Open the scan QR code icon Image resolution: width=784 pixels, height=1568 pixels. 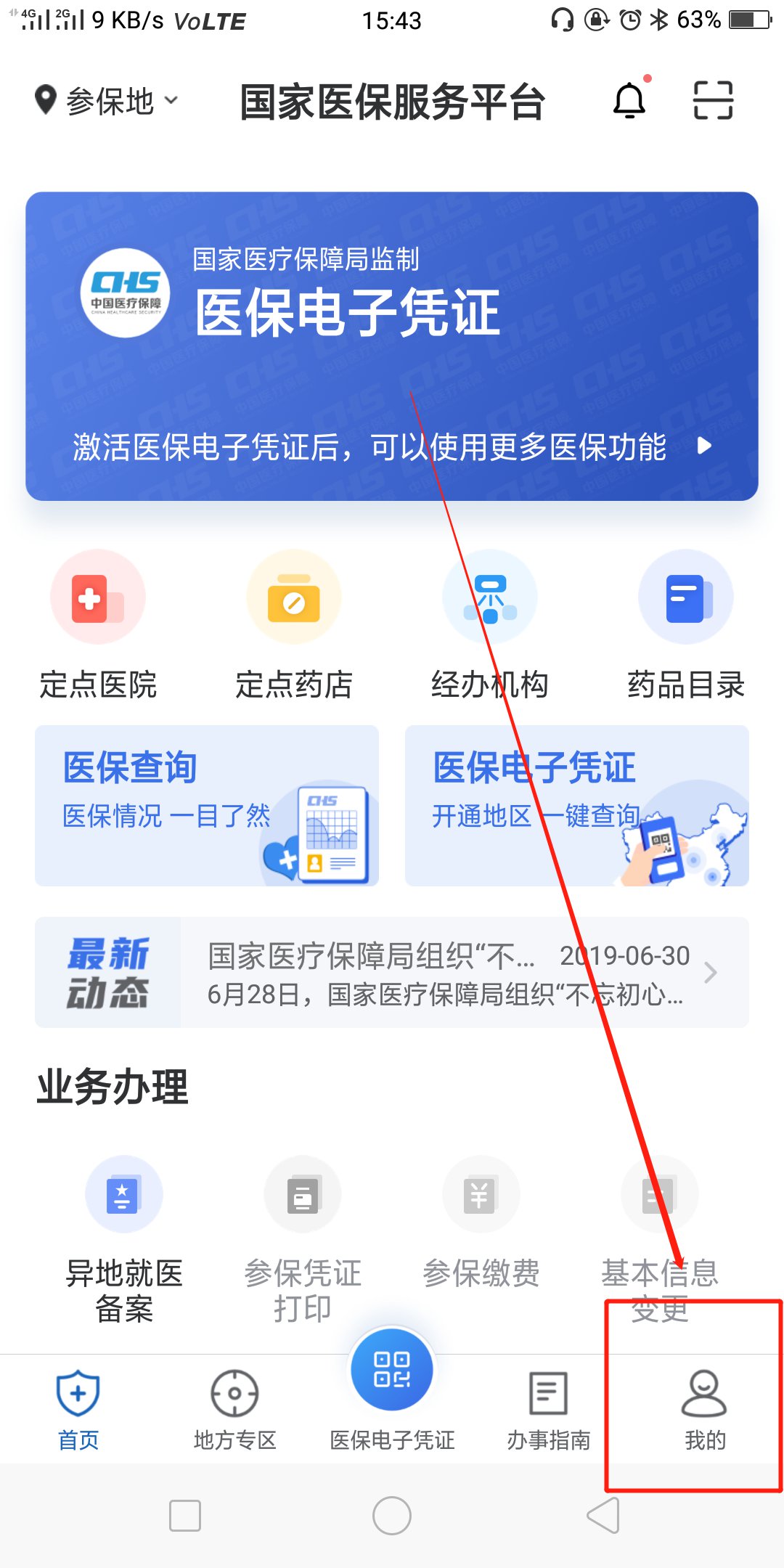click(713, 100)
